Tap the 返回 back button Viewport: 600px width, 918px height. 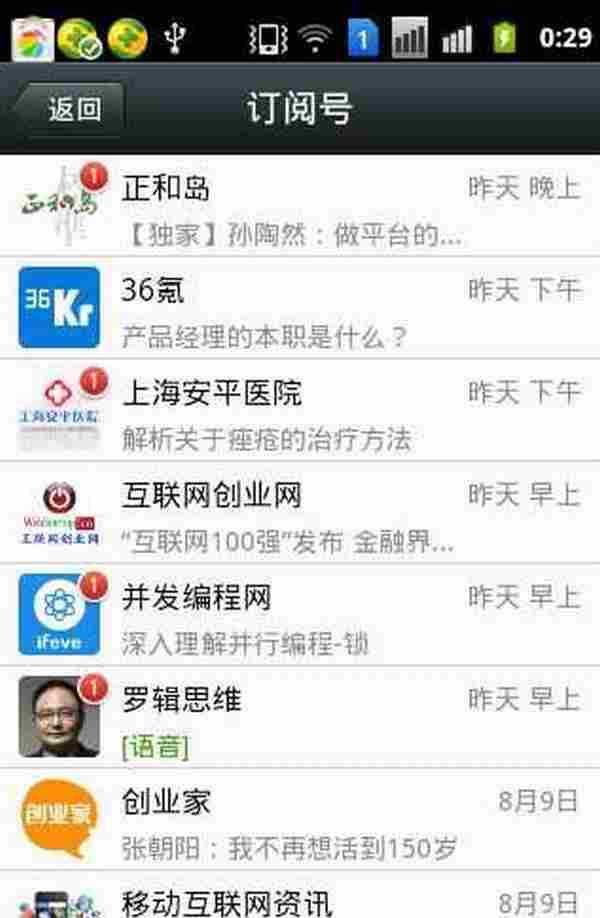[x=70, y=109]
